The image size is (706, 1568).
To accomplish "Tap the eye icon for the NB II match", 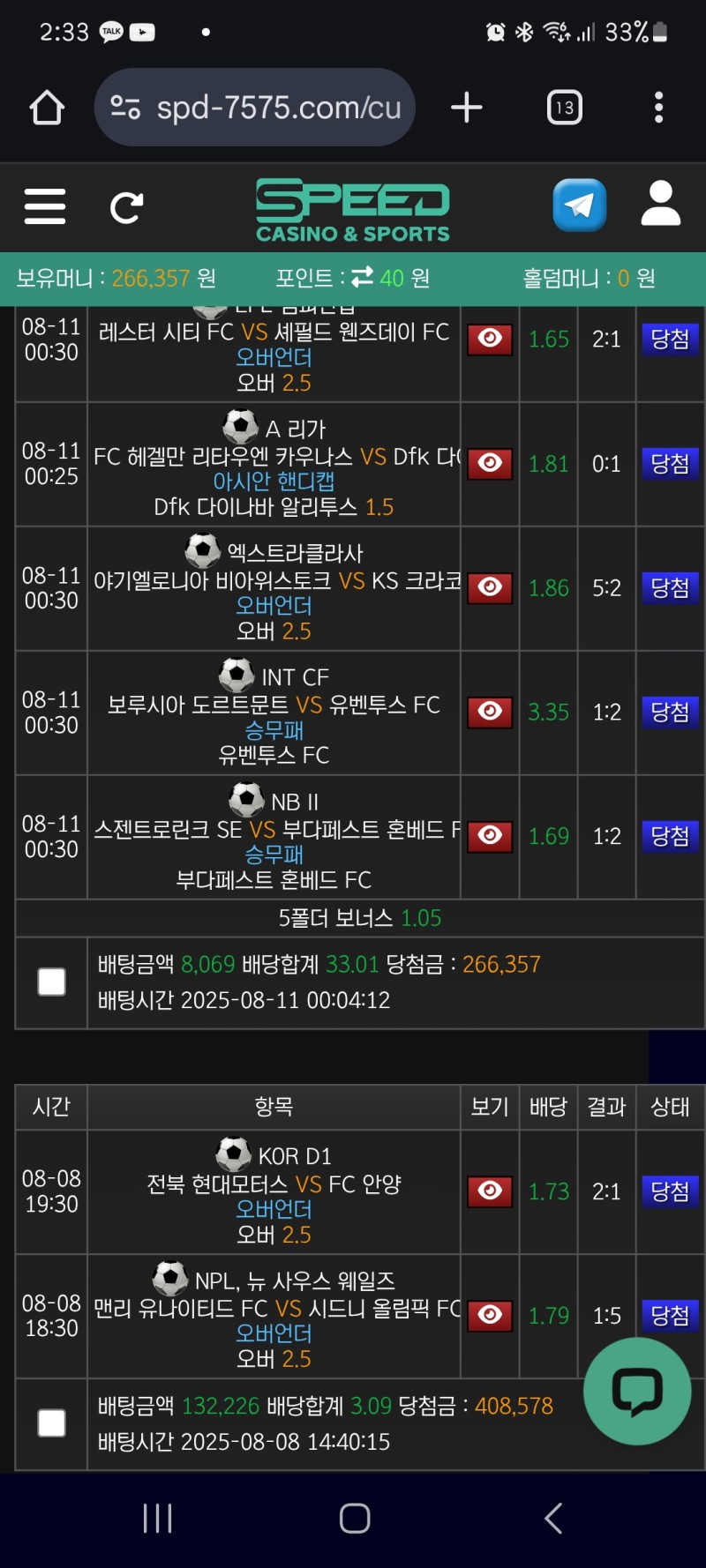I will [x=490, y=836].
